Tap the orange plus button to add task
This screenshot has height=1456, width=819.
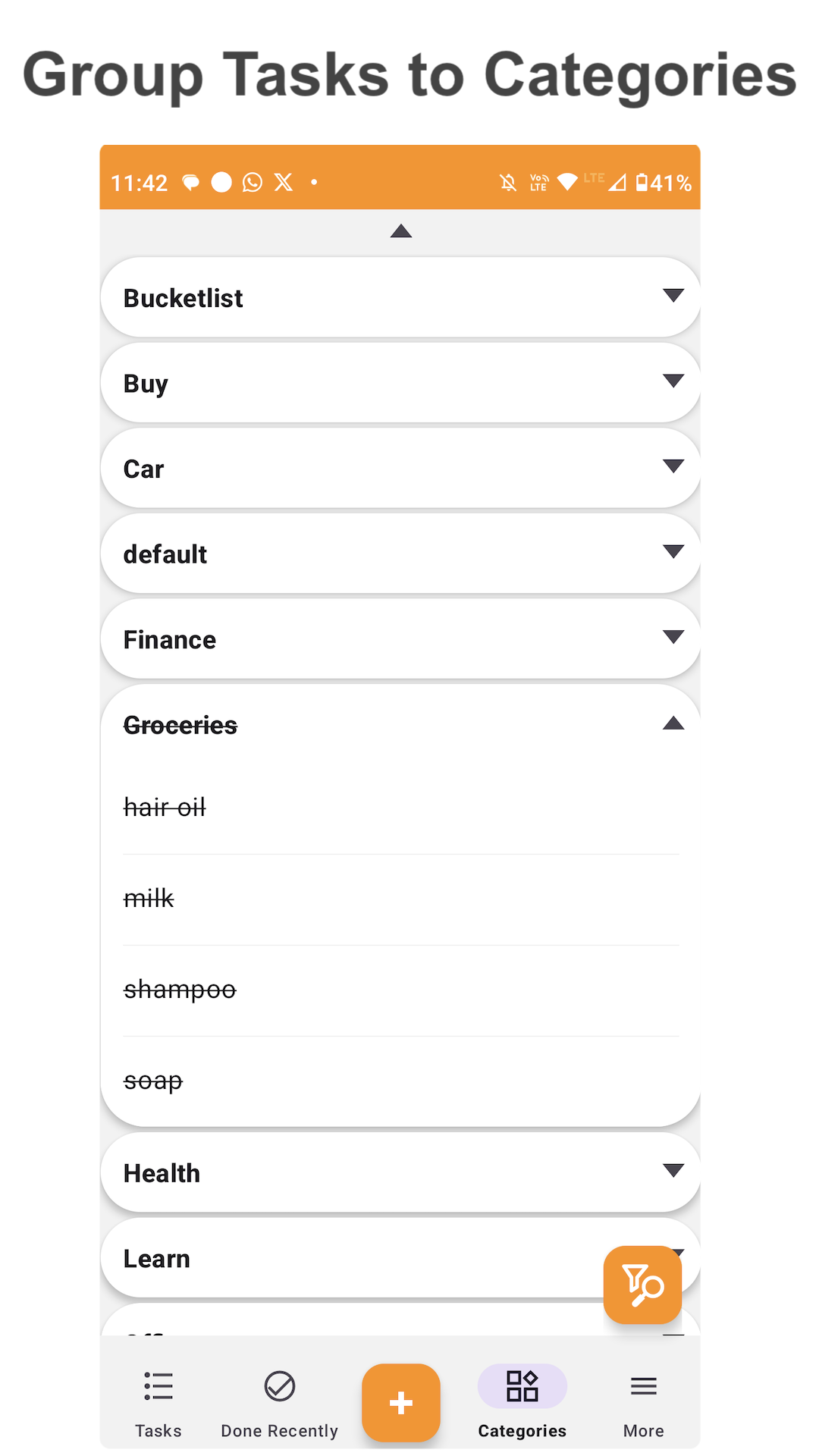(x=400, y=1403)
